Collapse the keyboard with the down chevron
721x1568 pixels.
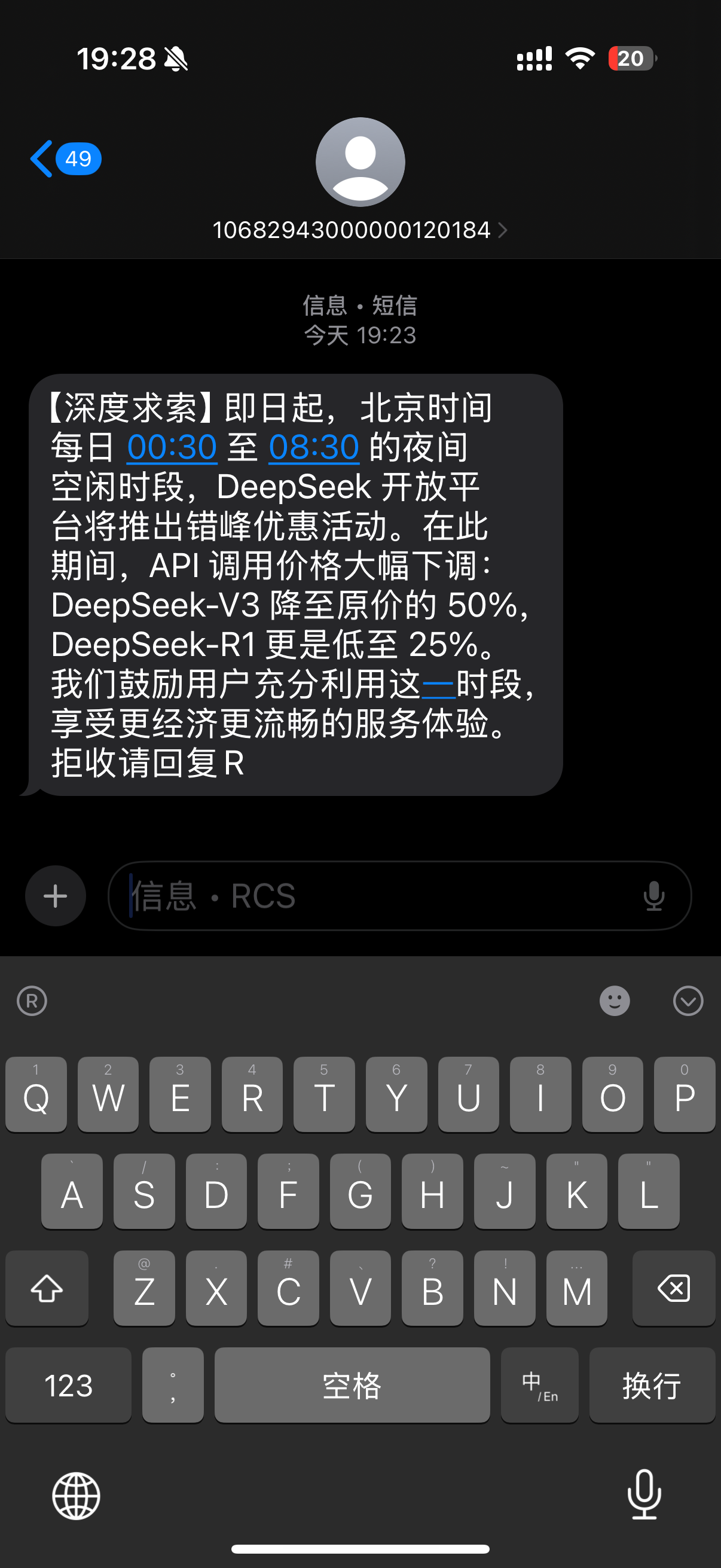[x=688, y=1001]
